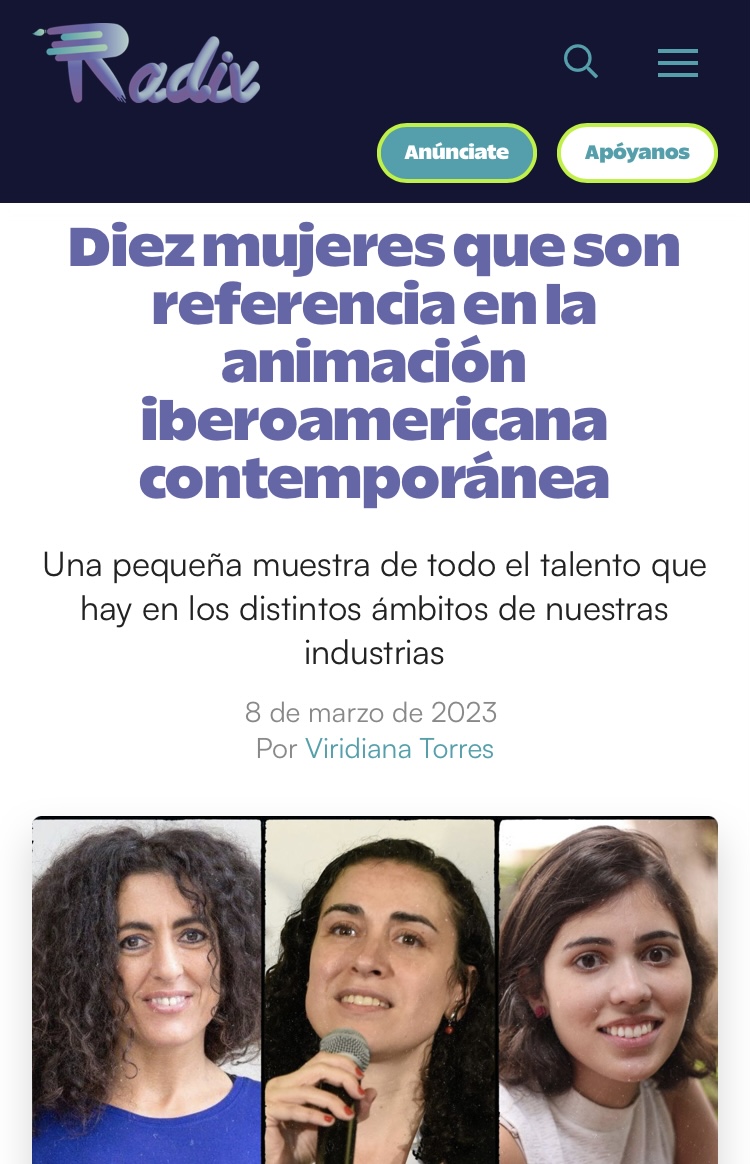Open author link Viridiana Torres
Image resolution: width=750 pixels, height=1164 pixels.
(399, 748)
